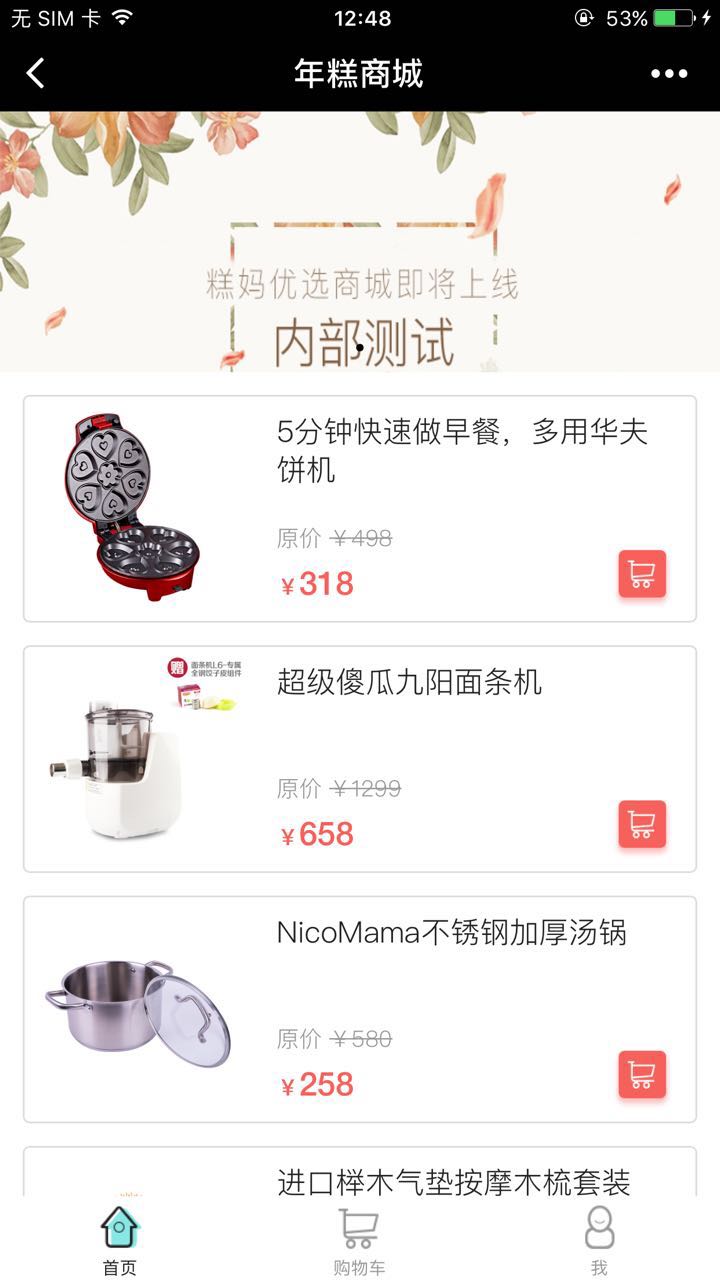
Task: Add the NicoMama汤锅 to cart
Action: (642, 1074)
